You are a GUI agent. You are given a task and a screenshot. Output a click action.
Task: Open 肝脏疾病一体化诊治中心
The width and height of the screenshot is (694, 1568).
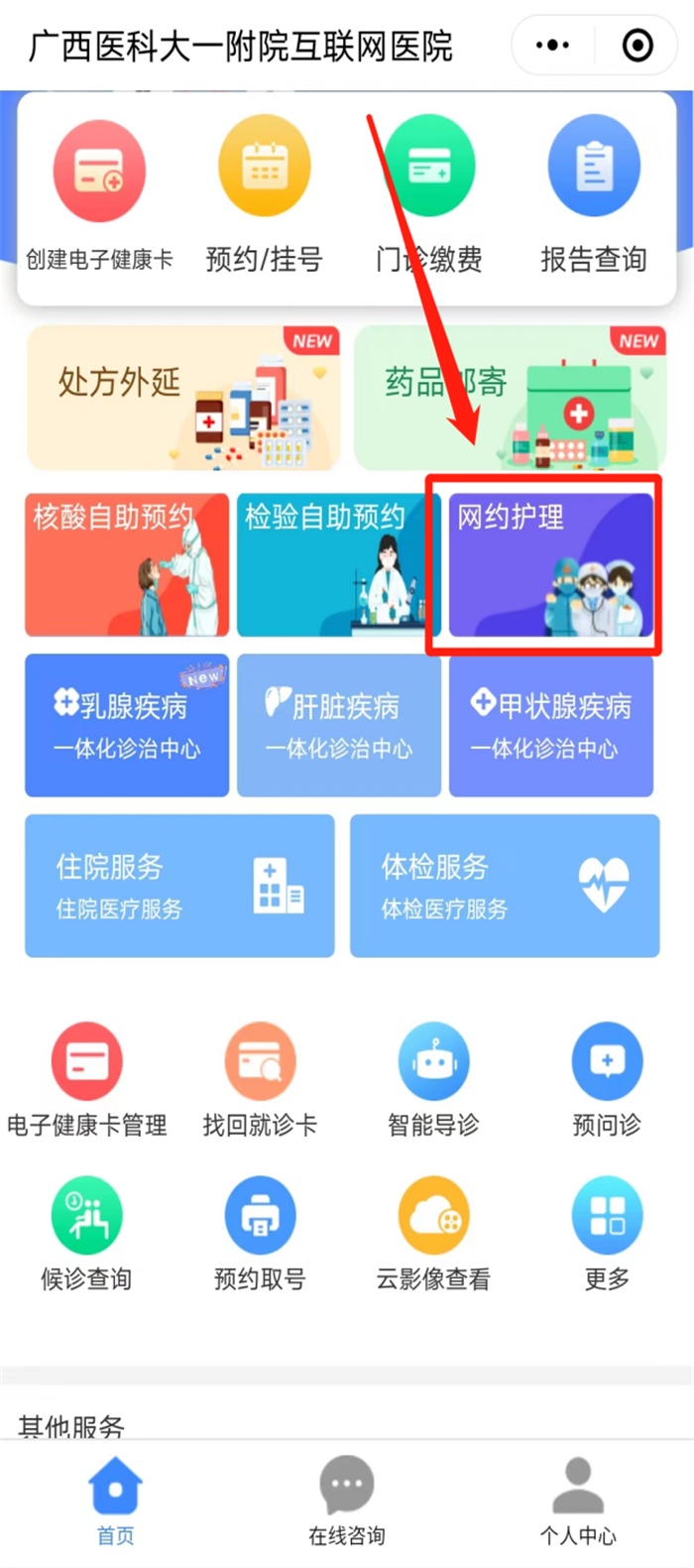click(338, 725)
